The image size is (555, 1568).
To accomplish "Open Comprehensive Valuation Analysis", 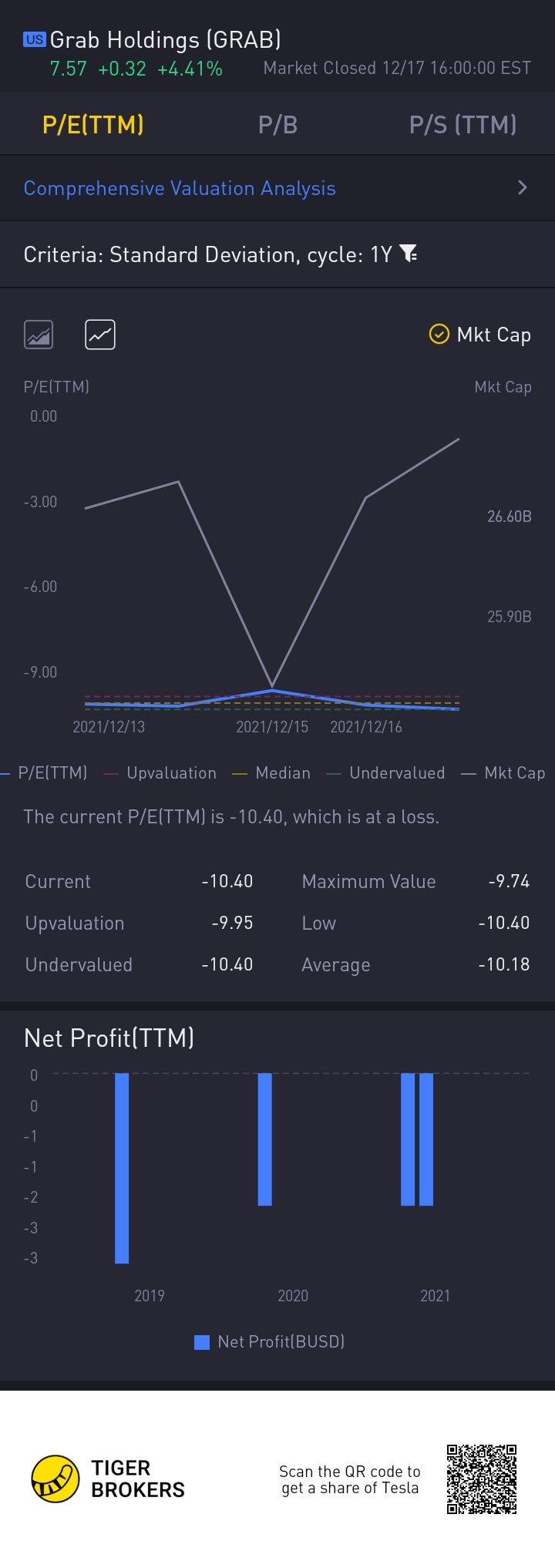I will (x=277, y=188).
